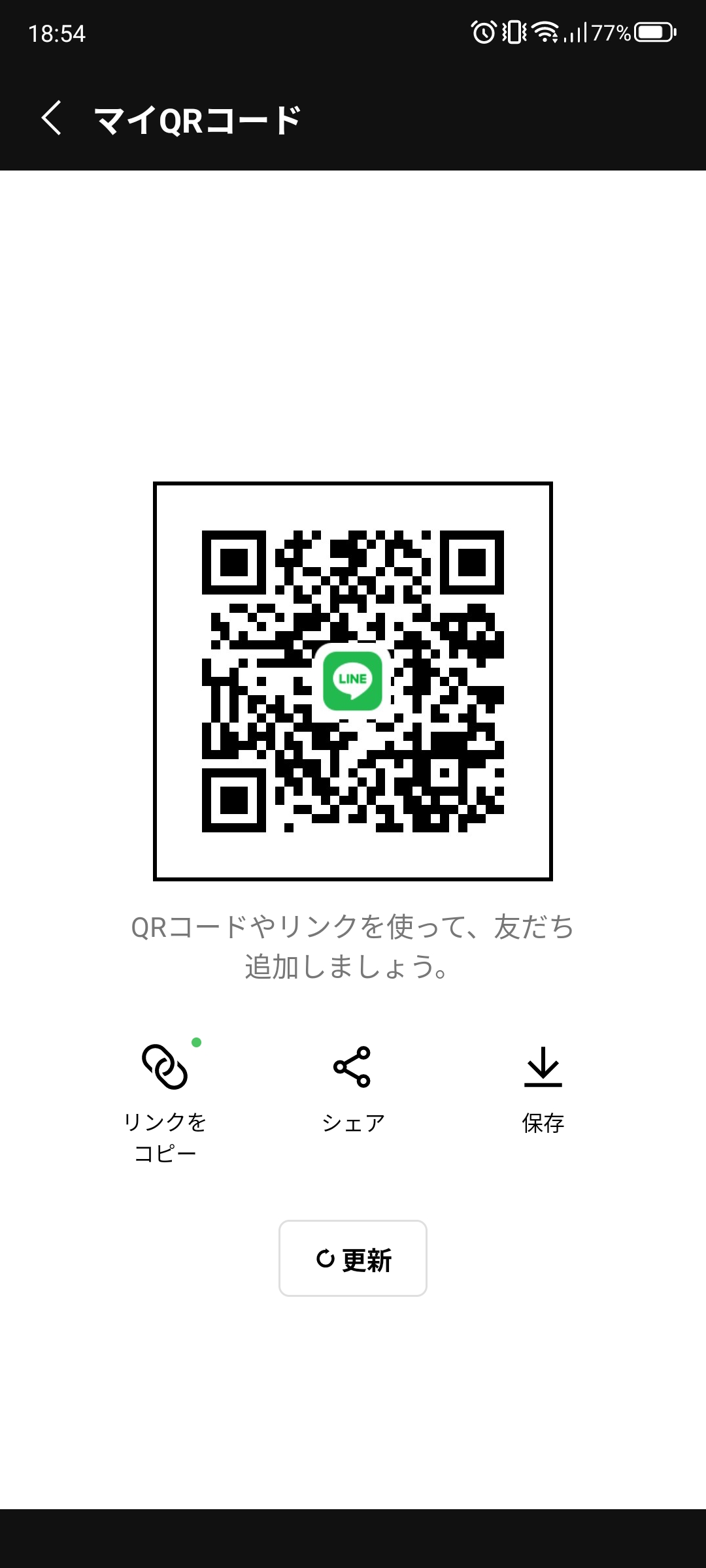Save the QR code with 保存
This screenshot has width=706, height=1568.
(x=543, y=1088)
